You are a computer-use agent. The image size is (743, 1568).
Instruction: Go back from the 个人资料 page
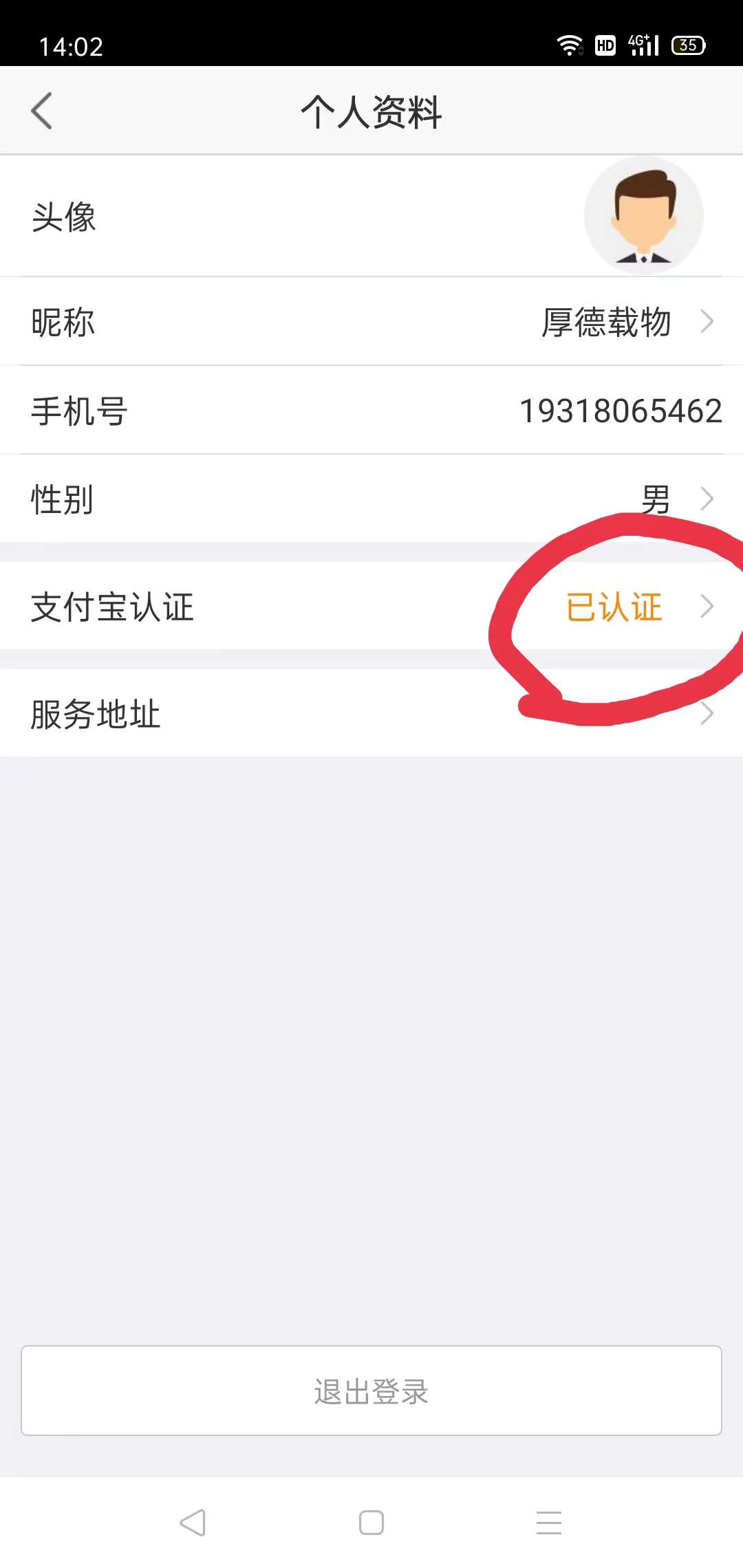click(42, 111)
